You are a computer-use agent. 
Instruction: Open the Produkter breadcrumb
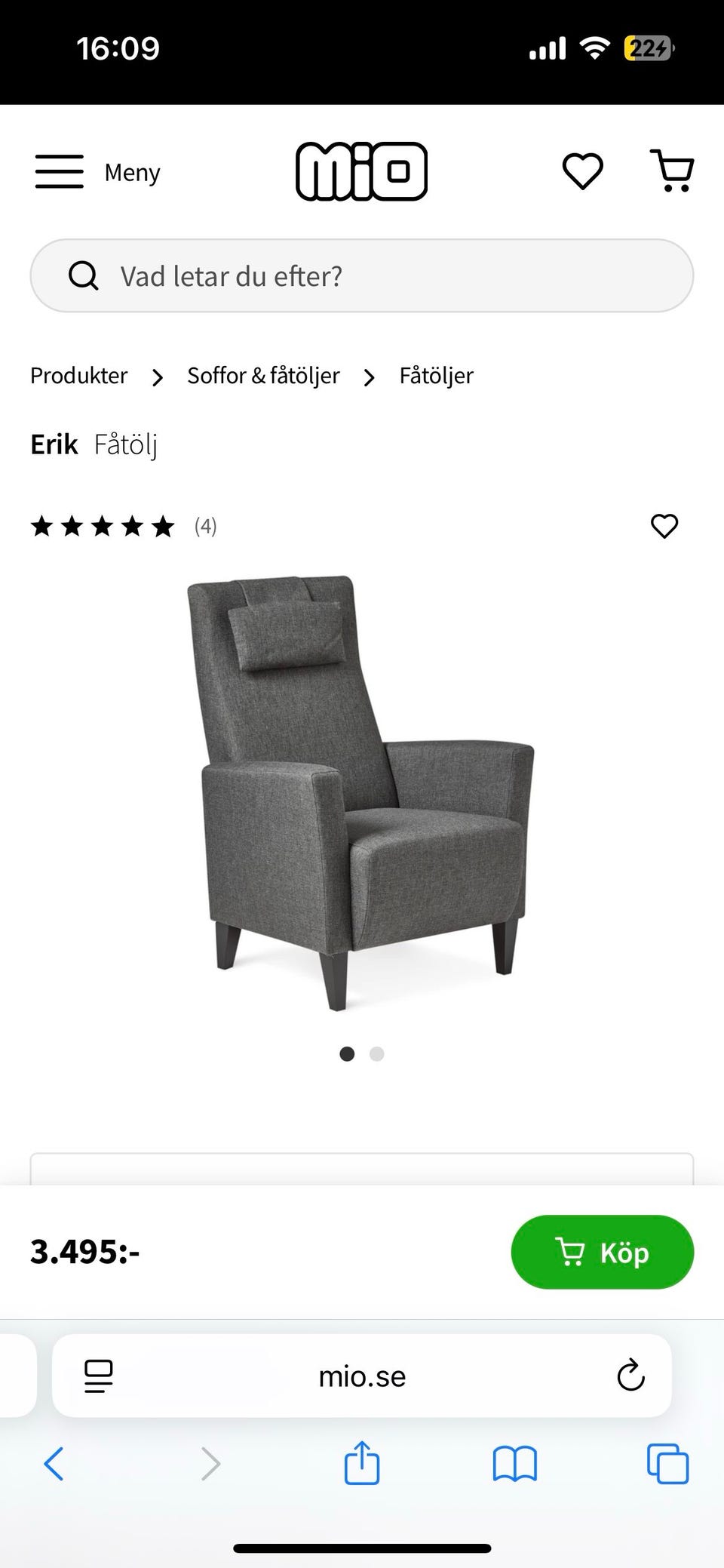pyautogui.click(x=78, y=376)
